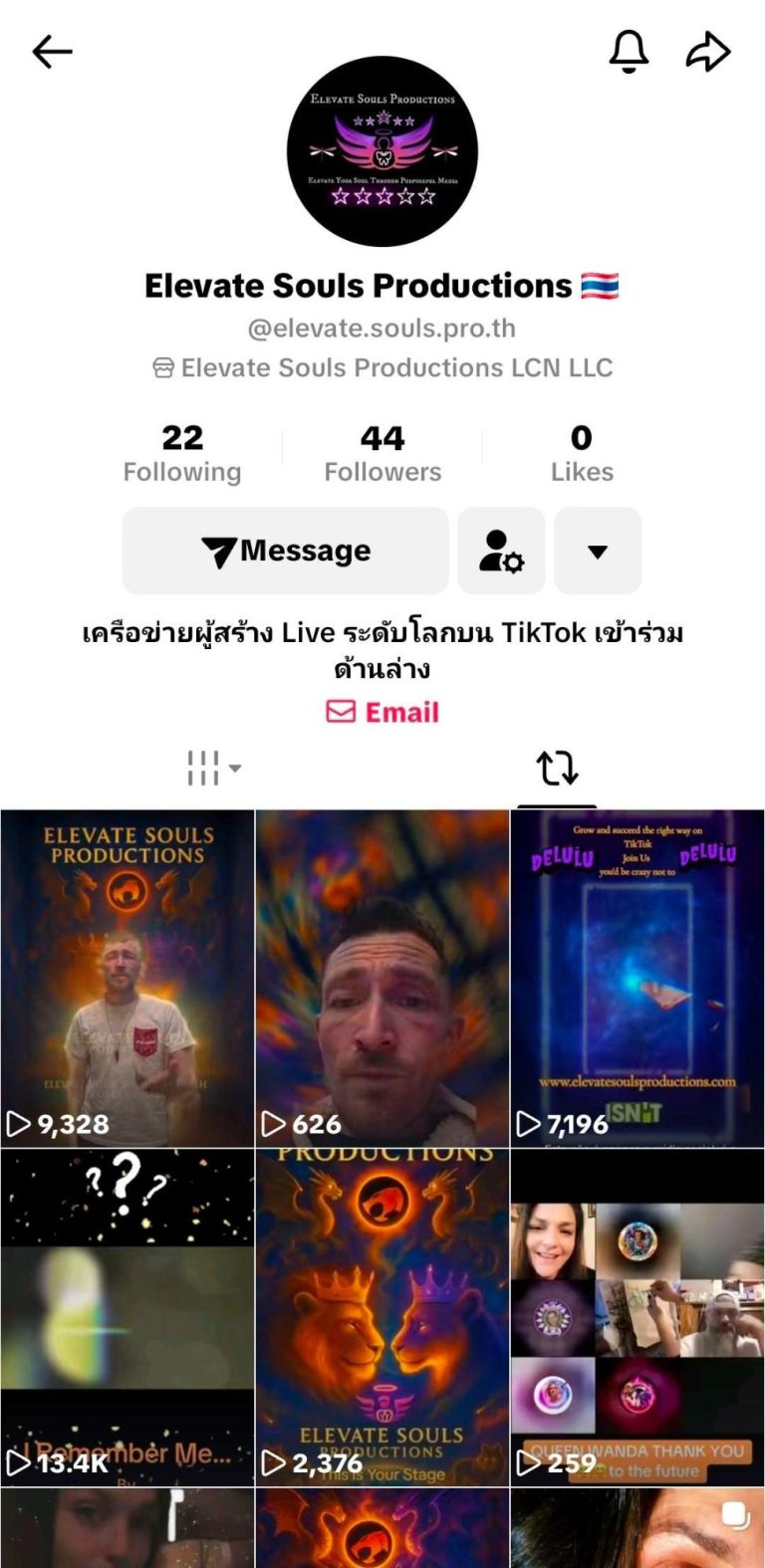The image size is (765, 1568).
Task: Expand the suggested accounts dropdown arrow
Action: click(598, 551)
